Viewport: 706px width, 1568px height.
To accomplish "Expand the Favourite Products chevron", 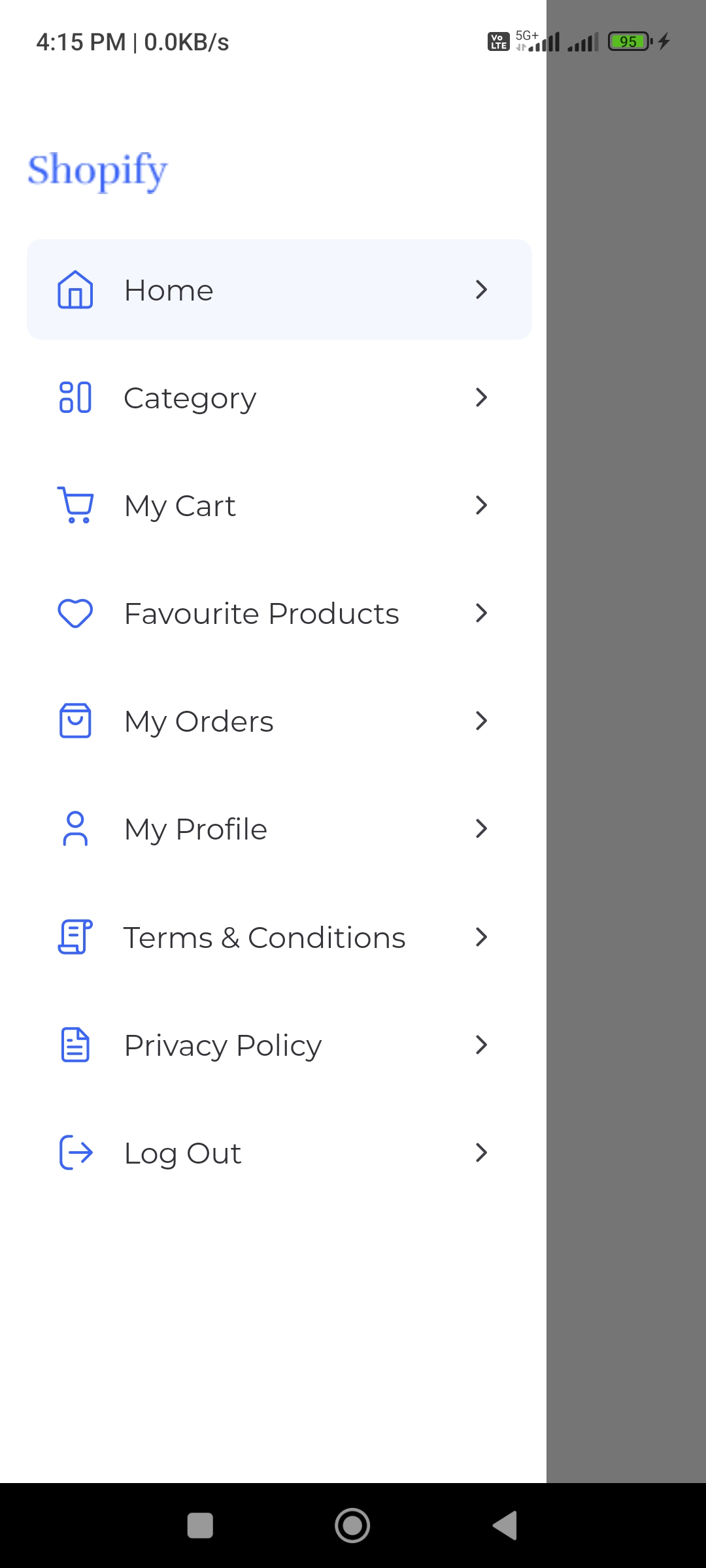I will [481, 613].
